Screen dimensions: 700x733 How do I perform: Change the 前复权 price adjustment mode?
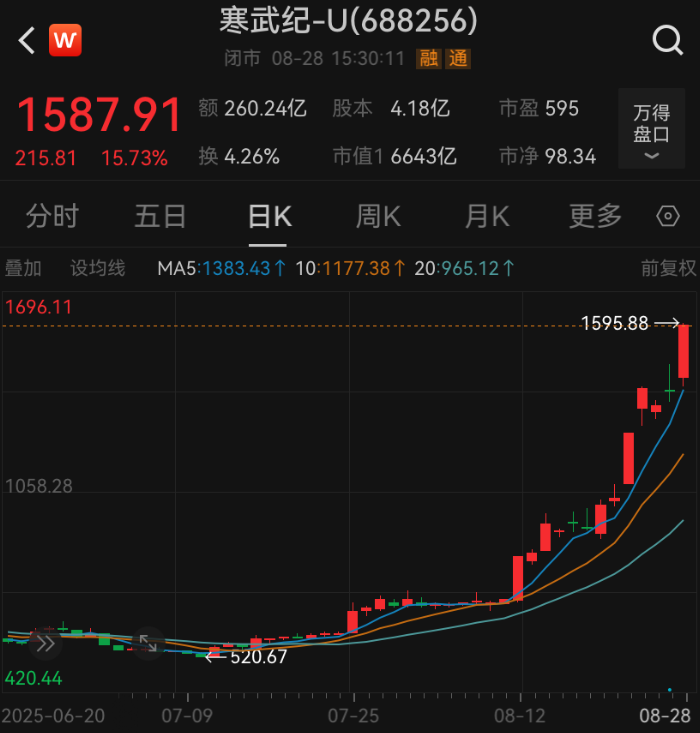(x=668, y=268)
